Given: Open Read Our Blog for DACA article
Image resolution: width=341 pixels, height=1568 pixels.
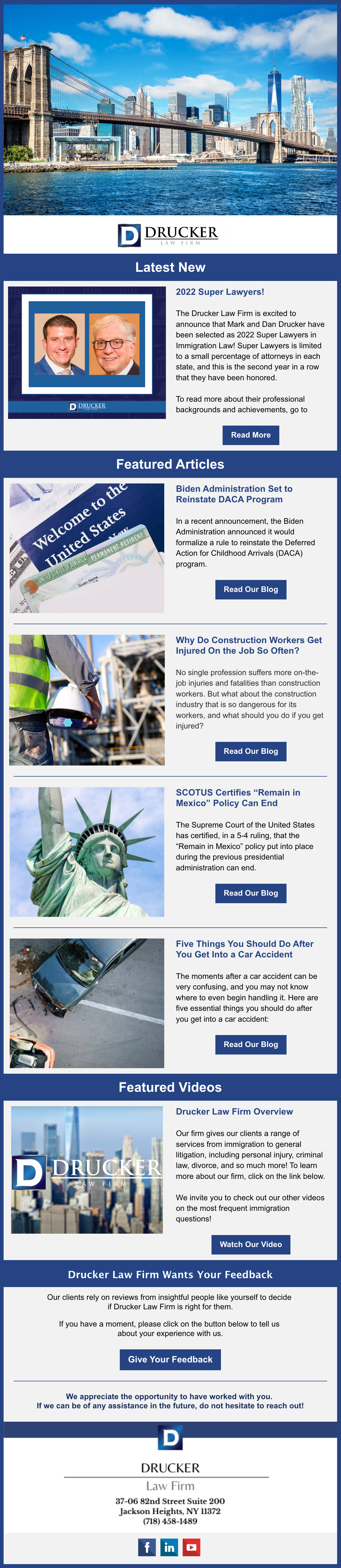Looking at the screenshot, I should [250, 589].
